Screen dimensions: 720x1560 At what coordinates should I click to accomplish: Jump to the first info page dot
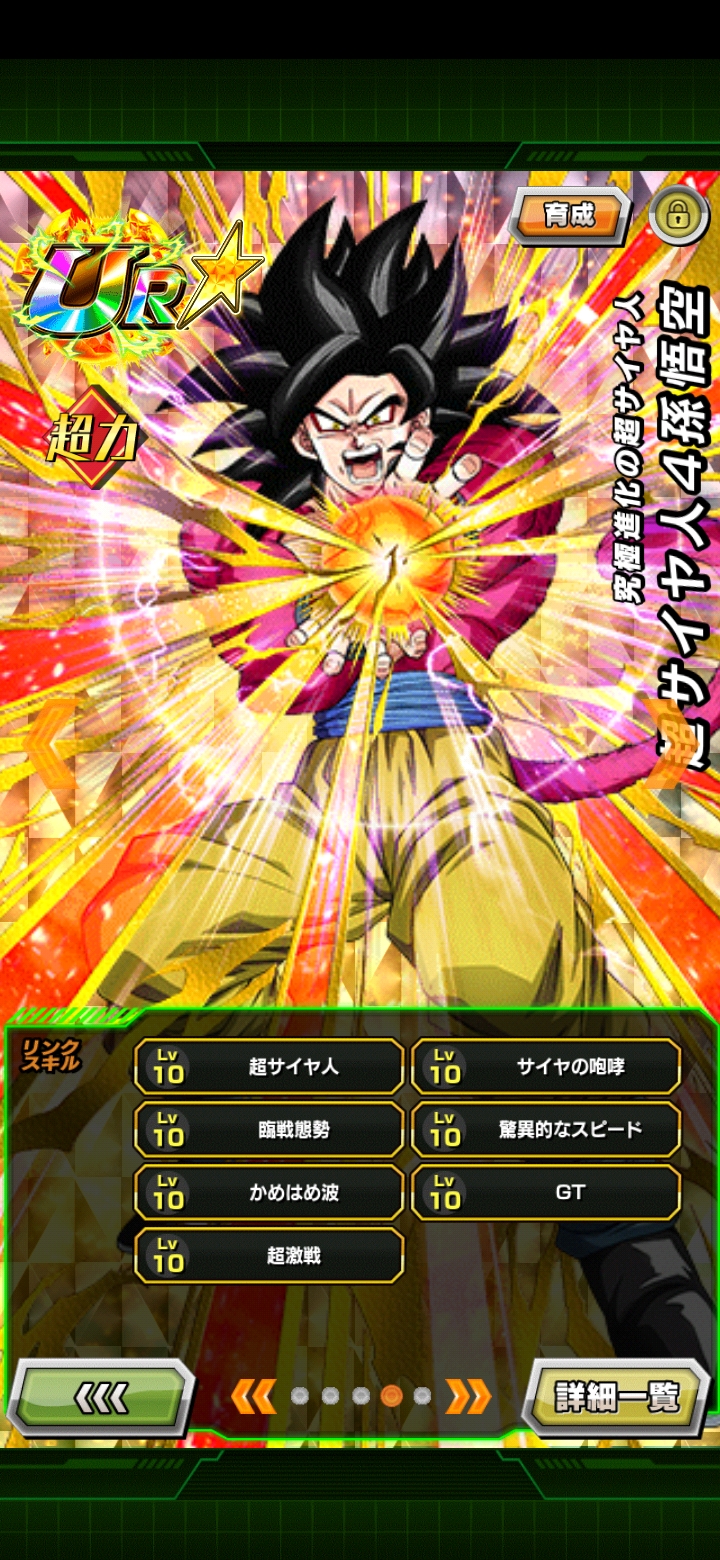(299, 1396)
